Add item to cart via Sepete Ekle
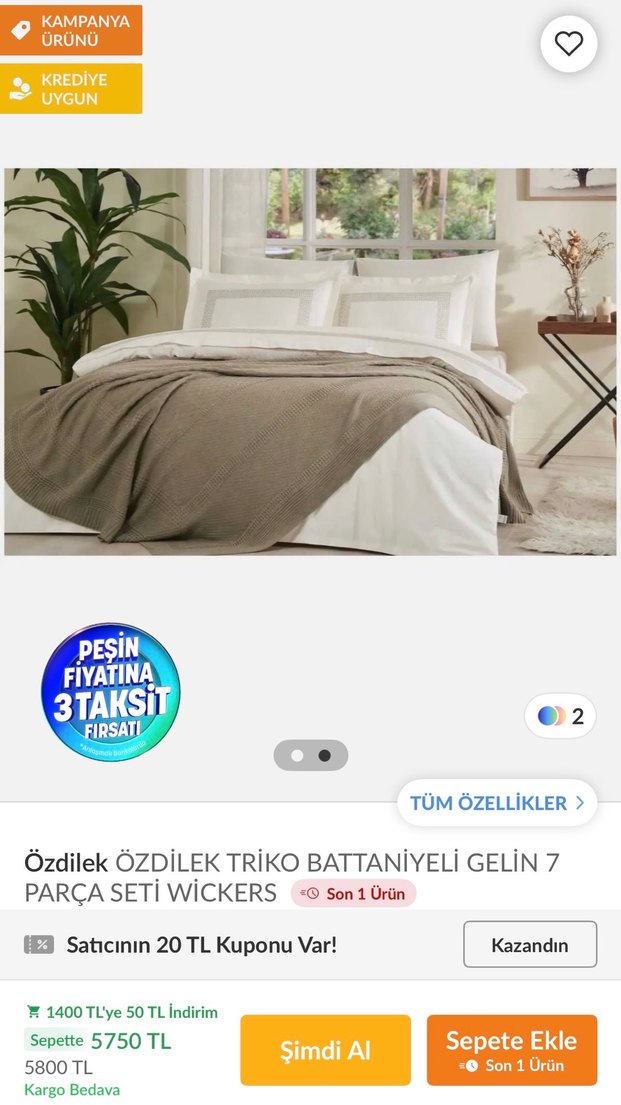The width and height of the screenshot is (621, 1105). tap(511, 1050)
